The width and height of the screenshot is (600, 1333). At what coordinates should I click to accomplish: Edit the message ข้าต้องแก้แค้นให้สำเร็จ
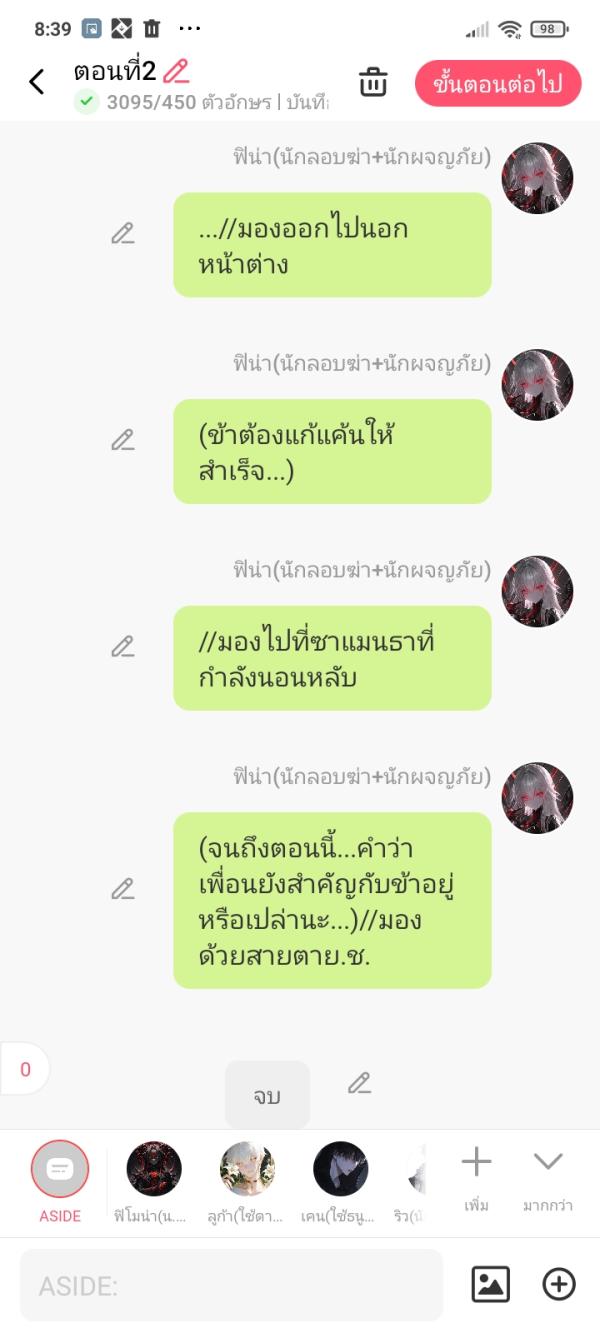pyautogui.click(x=123, y=440)
